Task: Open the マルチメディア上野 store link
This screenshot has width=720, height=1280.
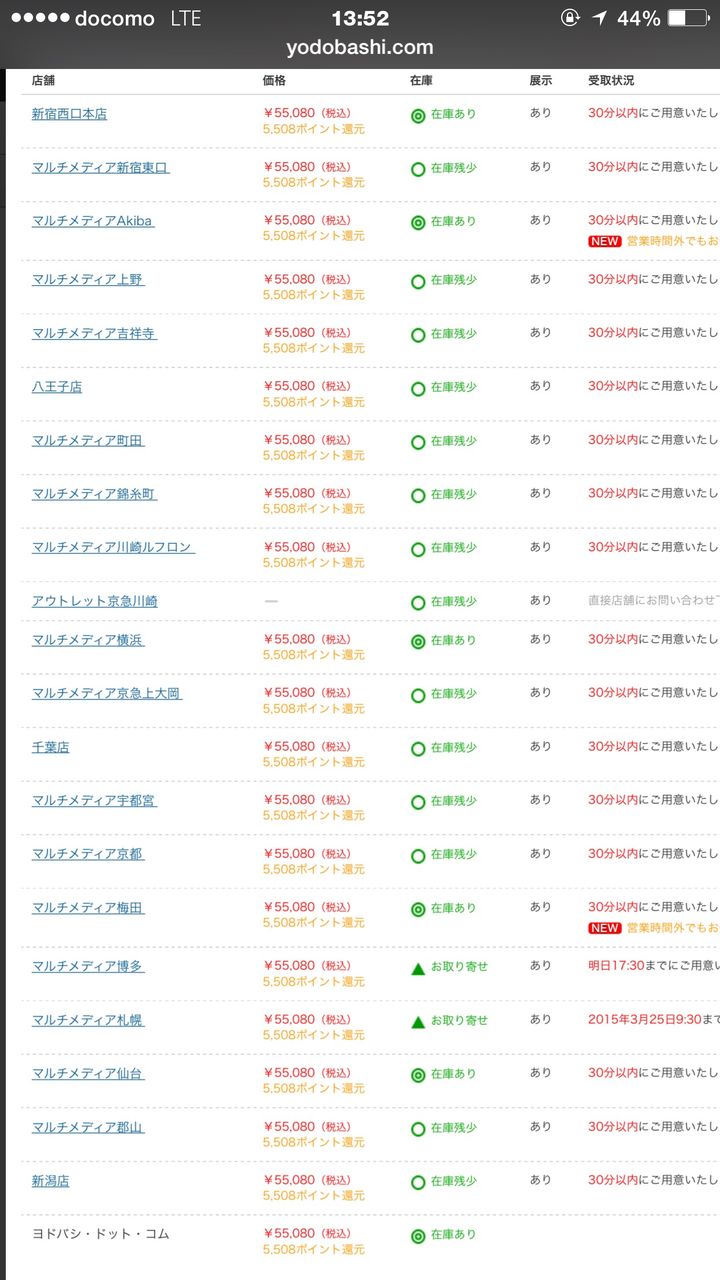Action: point(88,279)
